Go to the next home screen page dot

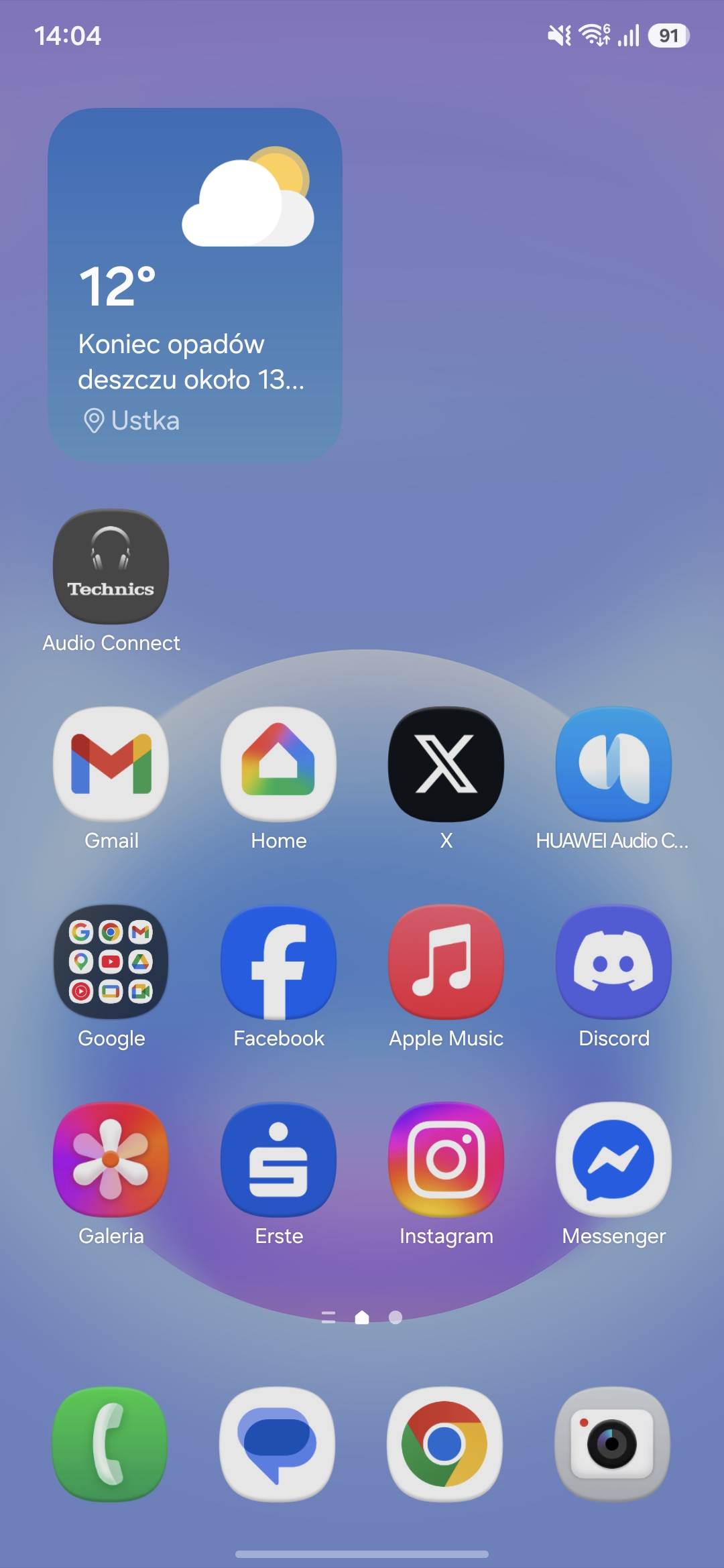point(396,1317)
